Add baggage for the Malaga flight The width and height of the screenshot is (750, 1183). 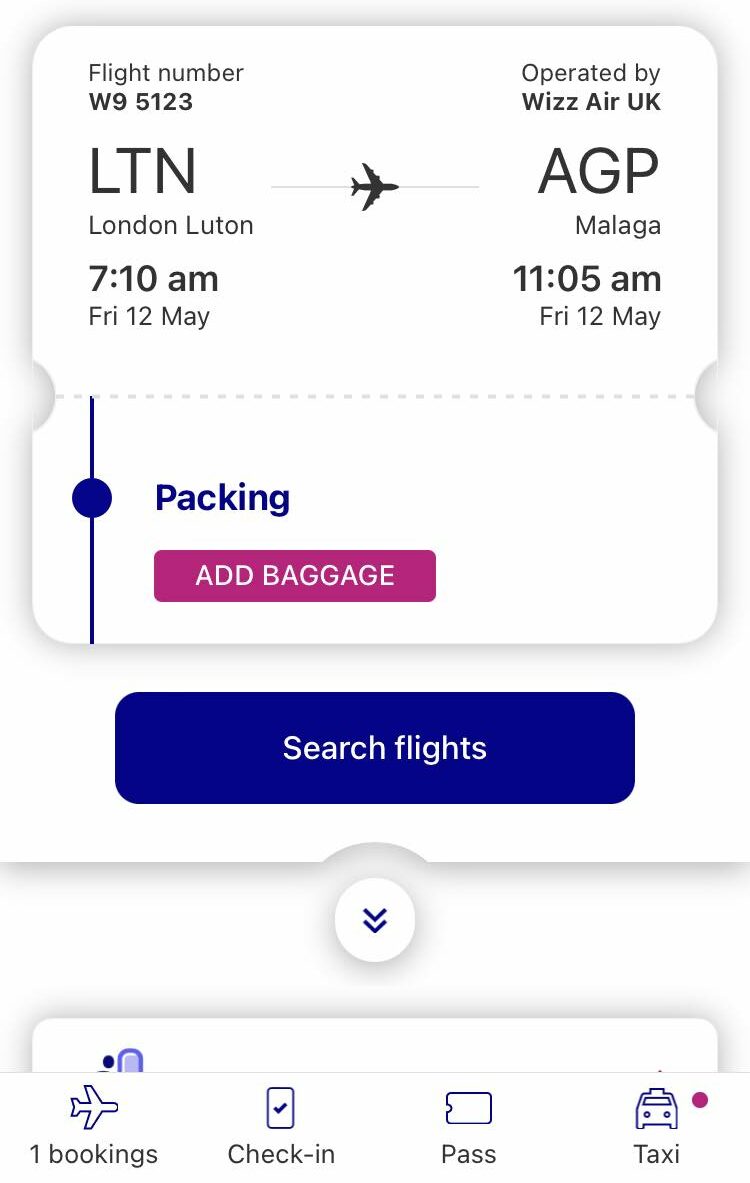pyautogui.click(x=294, y=576)
